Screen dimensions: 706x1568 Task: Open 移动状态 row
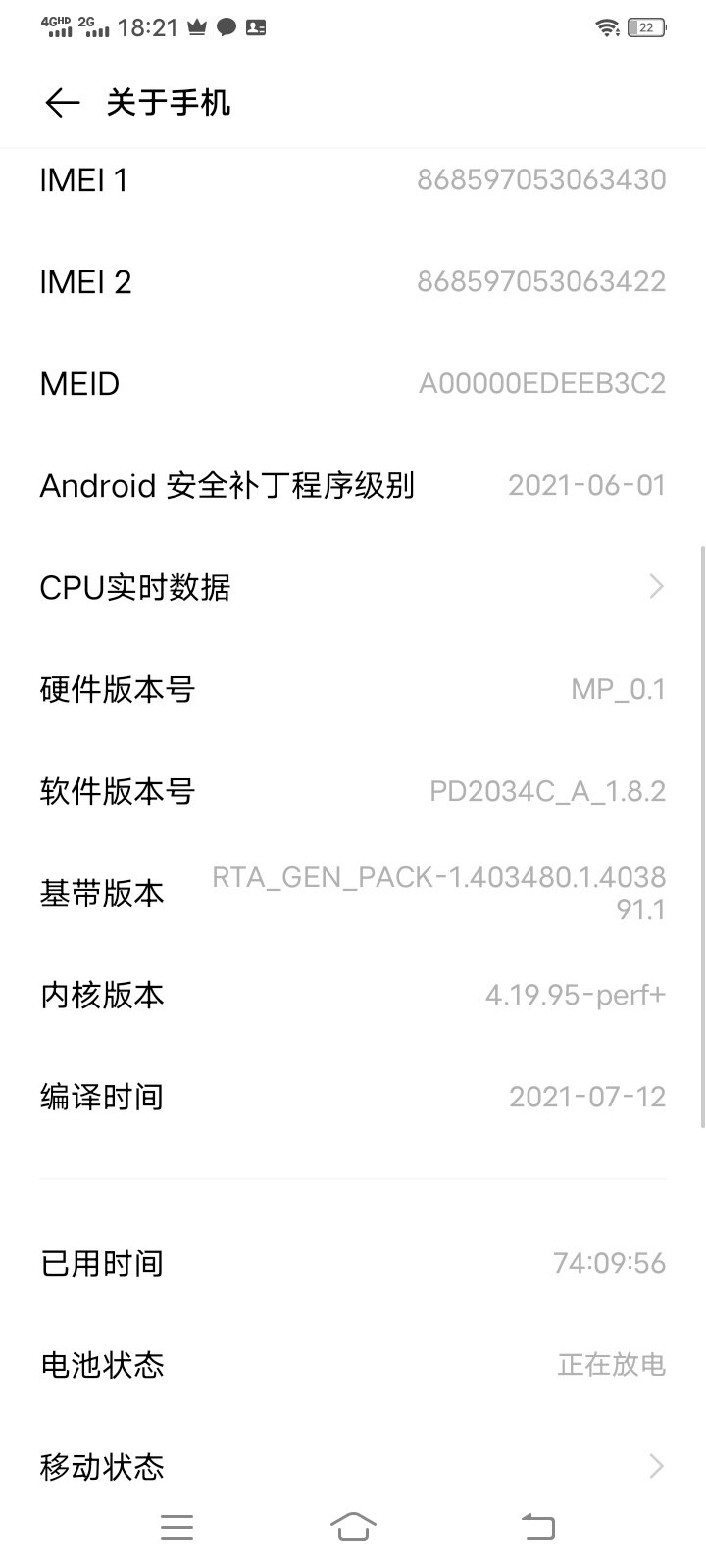click(353, 1466)
